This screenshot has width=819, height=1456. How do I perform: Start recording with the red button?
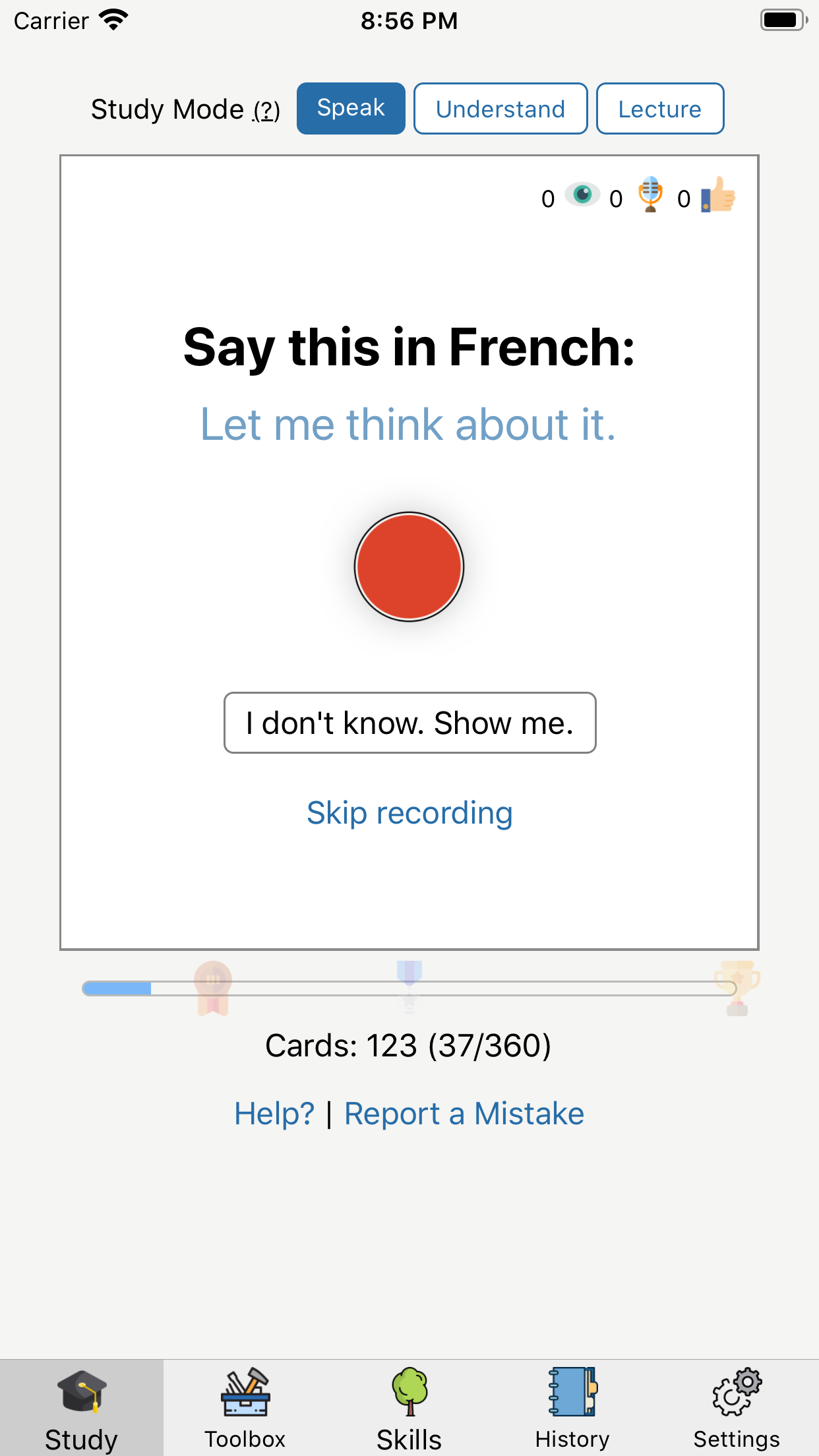409,567
